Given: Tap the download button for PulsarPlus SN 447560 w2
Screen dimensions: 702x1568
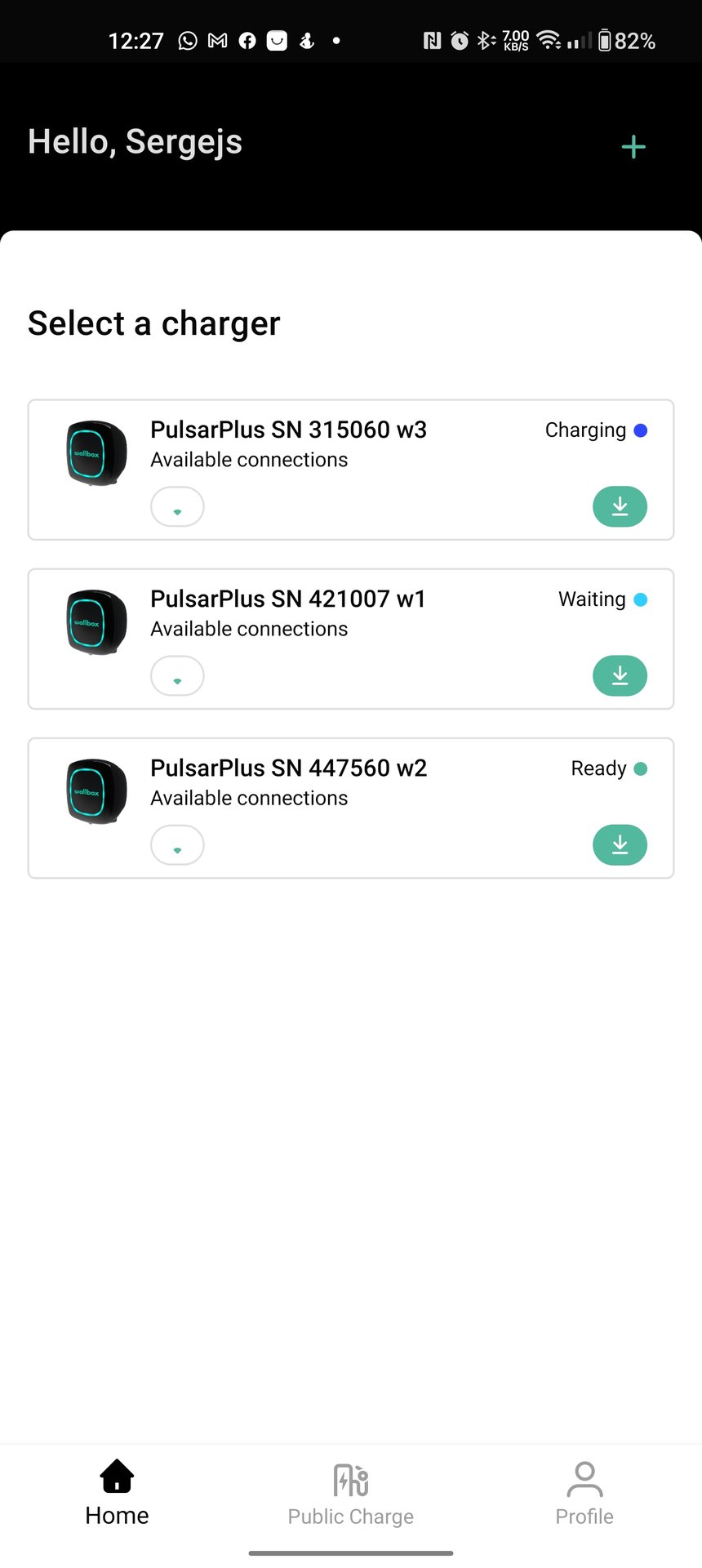Looking at the screenshot, I should point(620,844).
